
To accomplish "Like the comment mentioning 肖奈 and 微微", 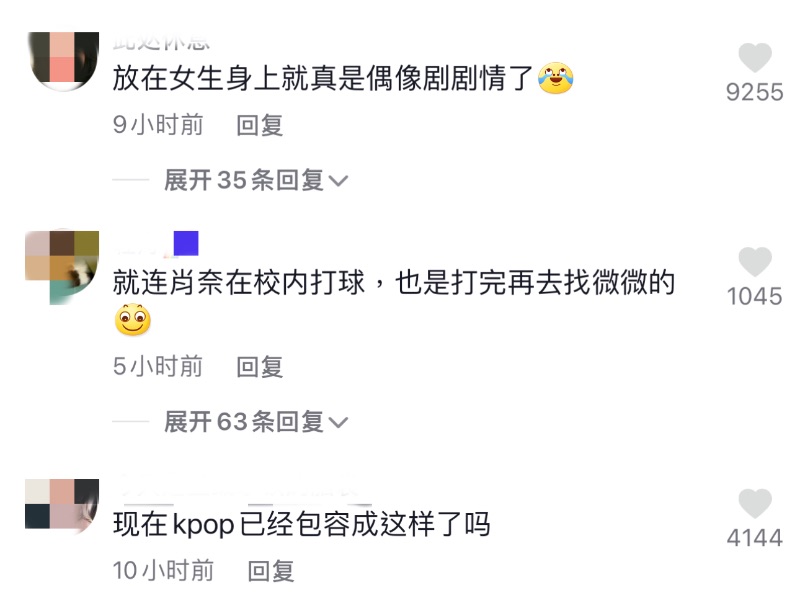I will point(754,263).
